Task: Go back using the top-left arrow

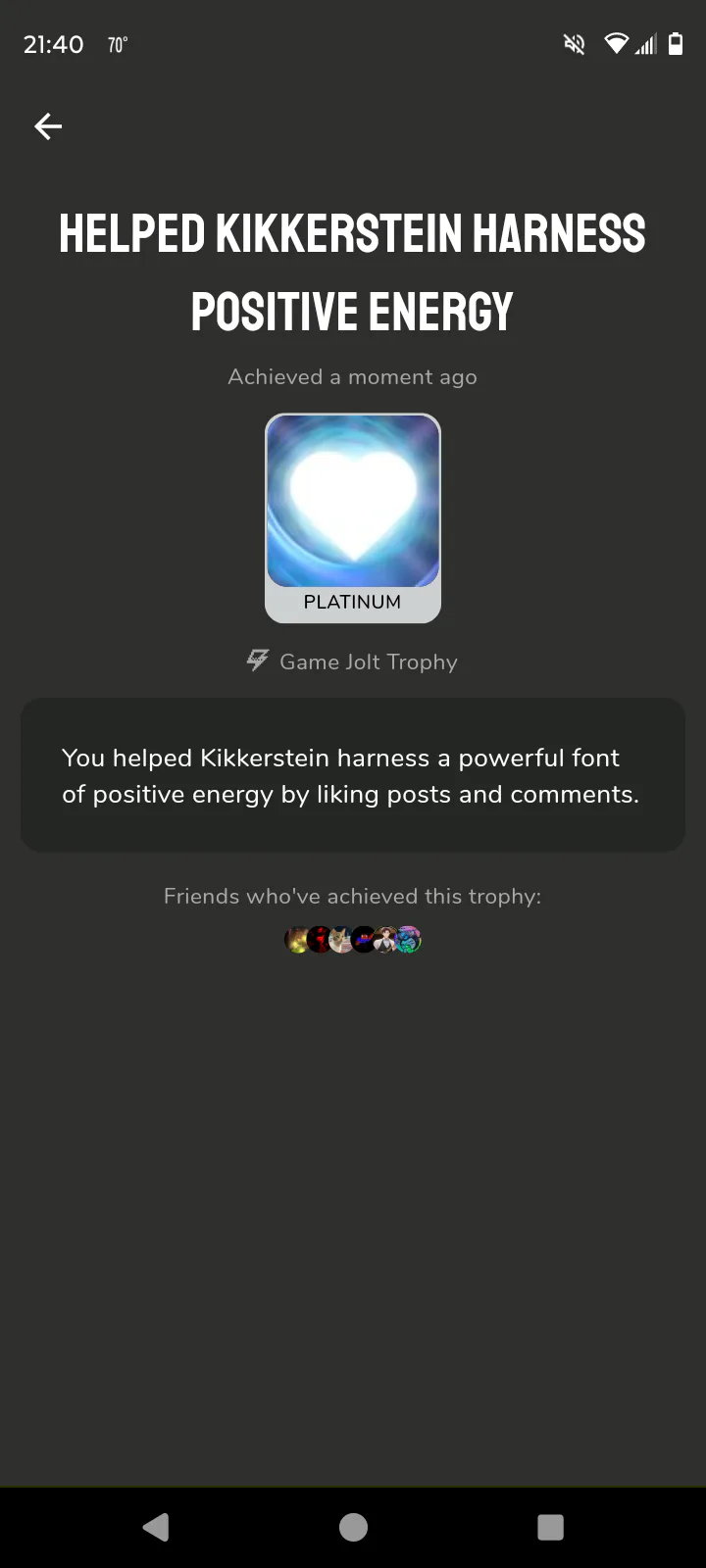Action: coord(48,126)
